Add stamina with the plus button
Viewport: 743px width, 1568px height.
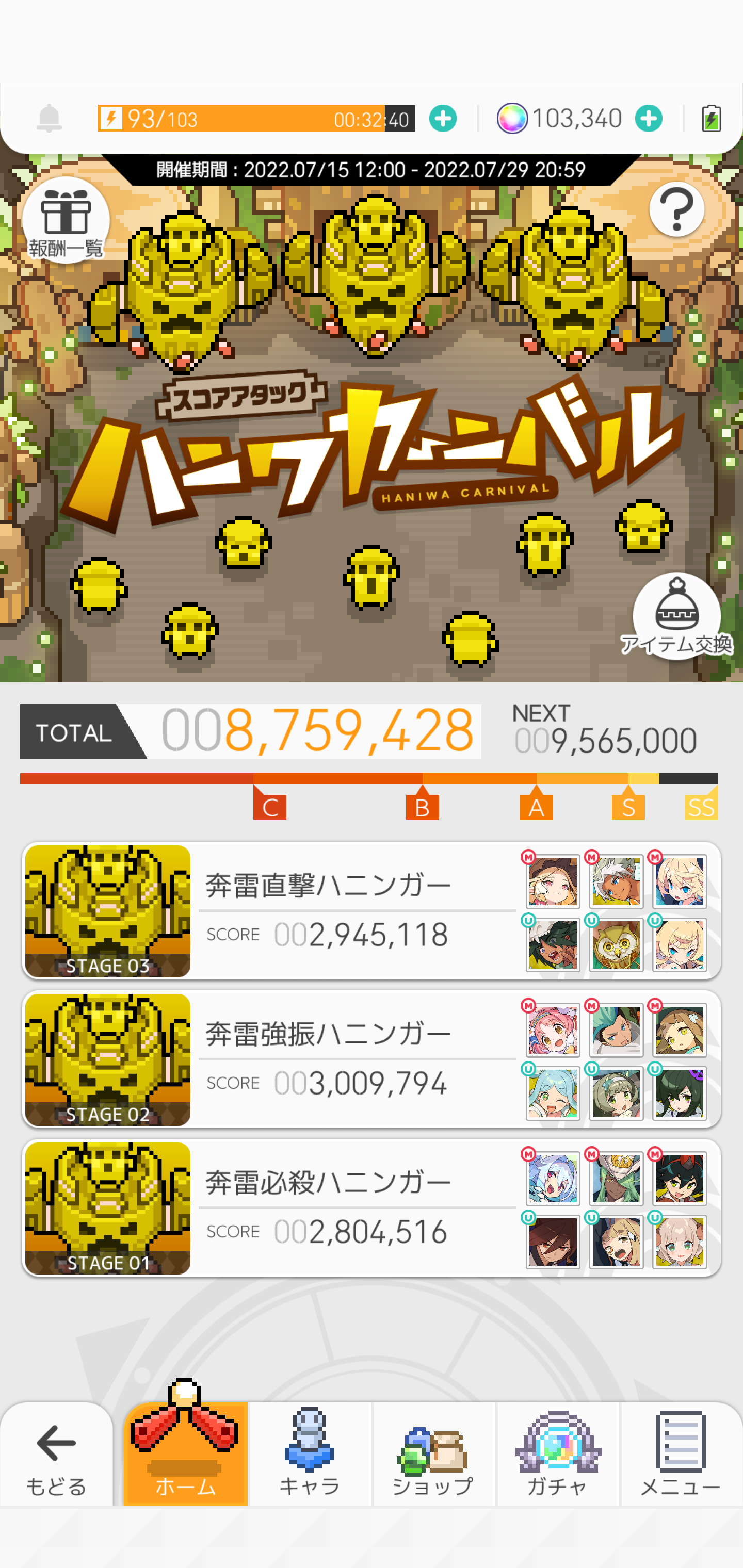(443, 118)
